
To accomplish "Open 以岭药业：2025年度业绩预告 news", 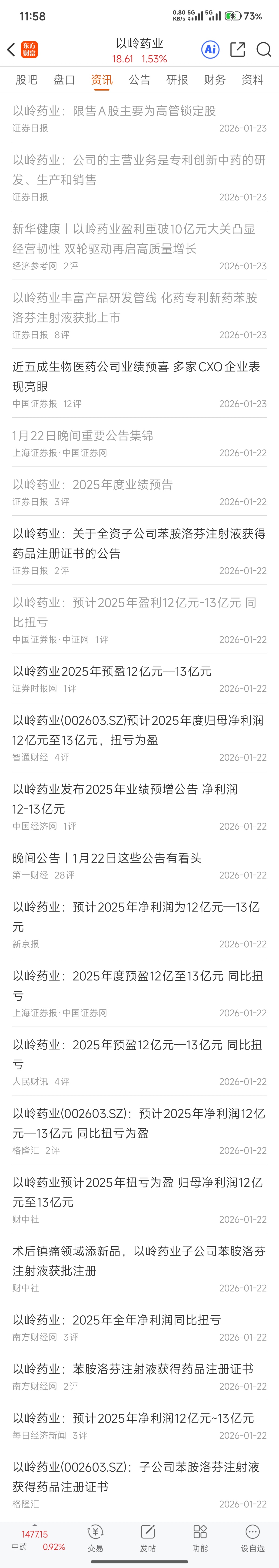I will point(92,484).
